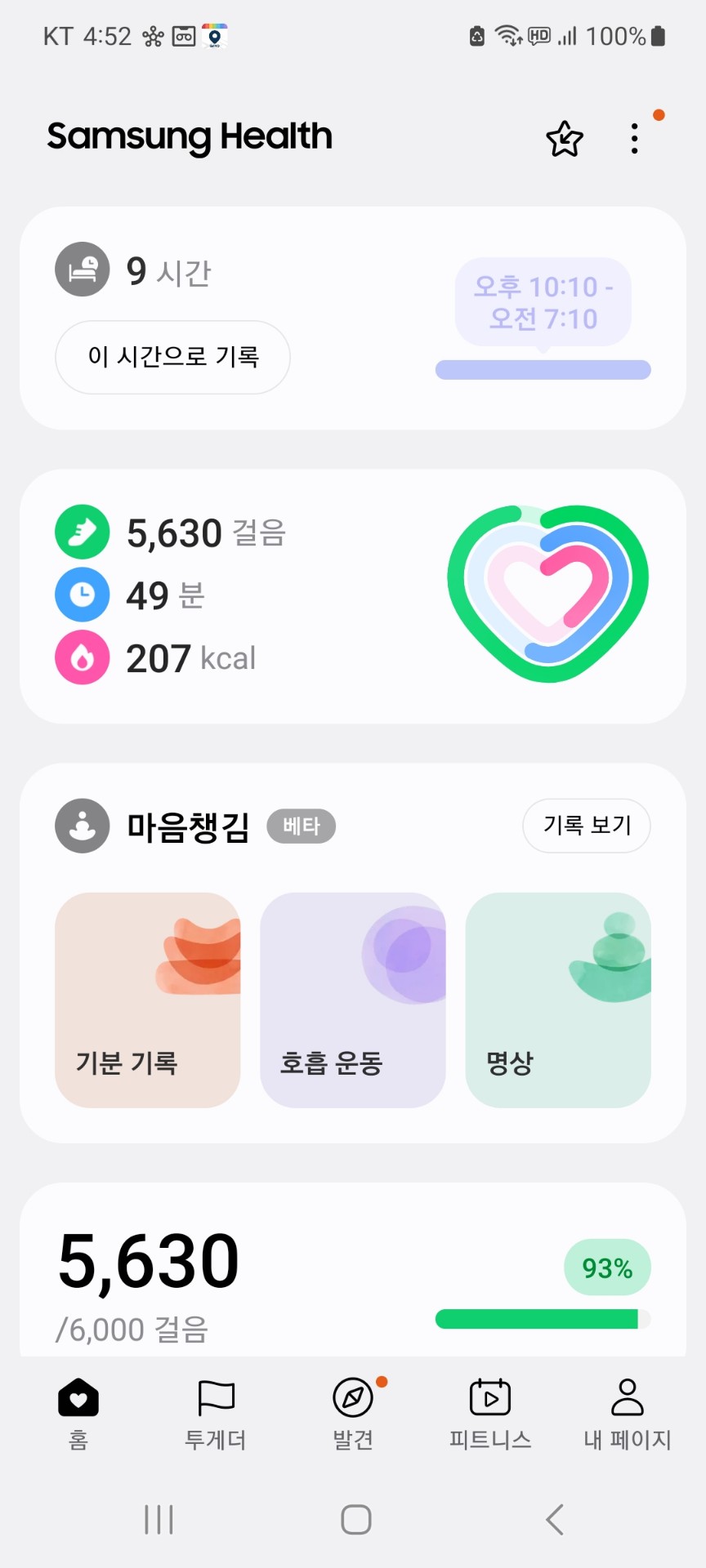Viewport: 706px width, 1568px height.
Task: Tap the 이 시간으로 기록 button
Action: point(172,357)
